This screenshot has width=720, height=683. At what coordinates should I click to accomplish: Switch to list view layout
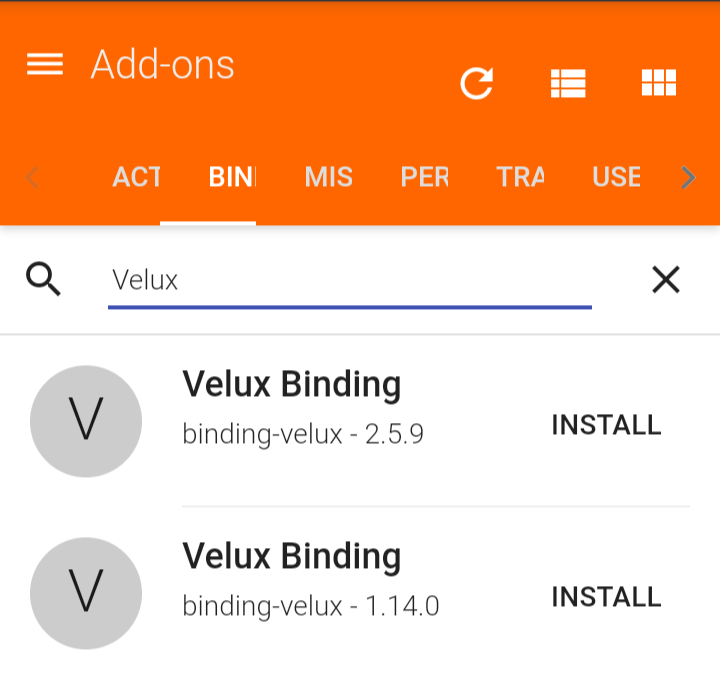point(568,84)
